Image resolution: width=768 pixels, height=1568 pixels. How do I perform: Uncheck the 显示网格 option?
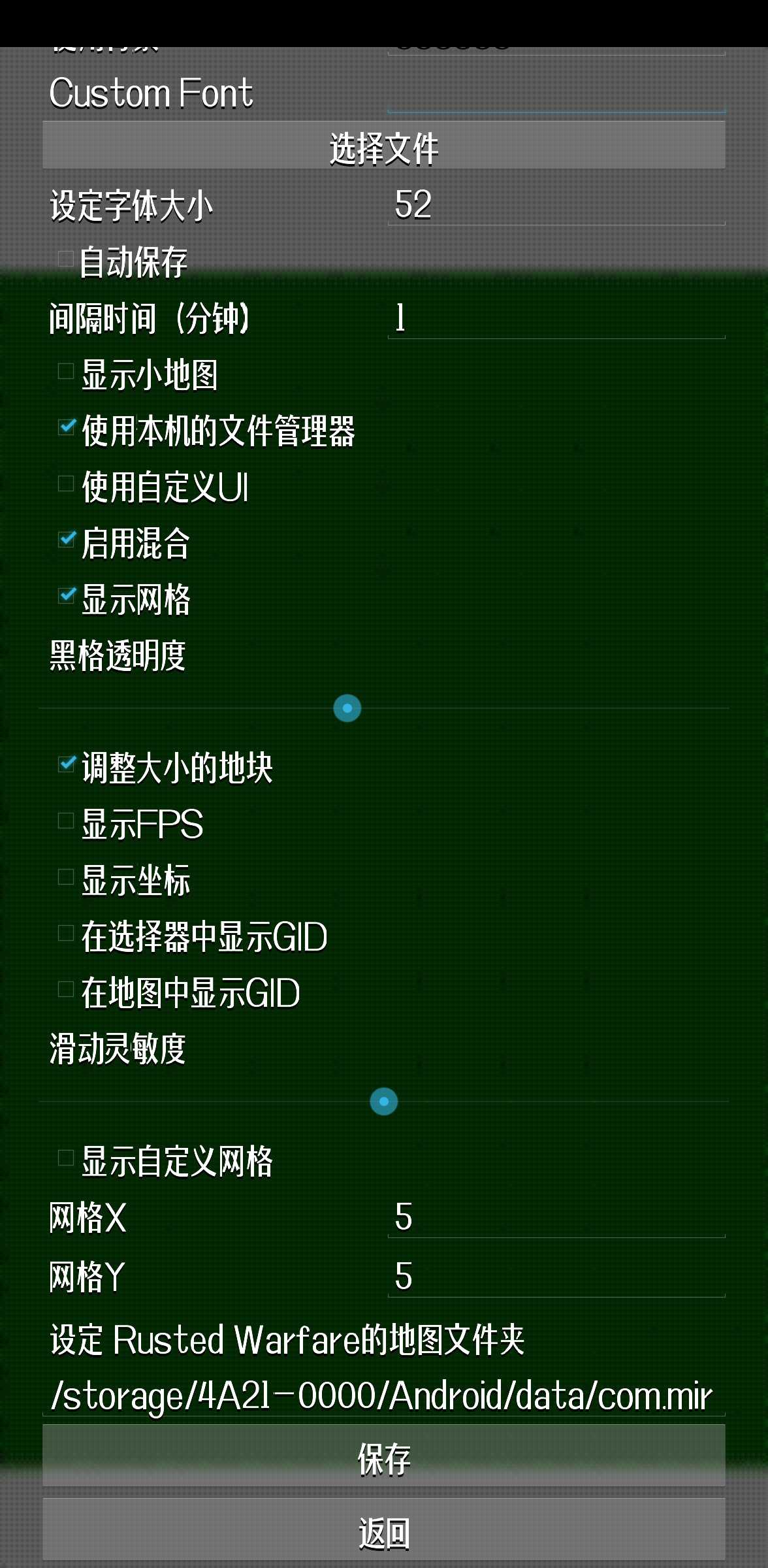point(66,596)
